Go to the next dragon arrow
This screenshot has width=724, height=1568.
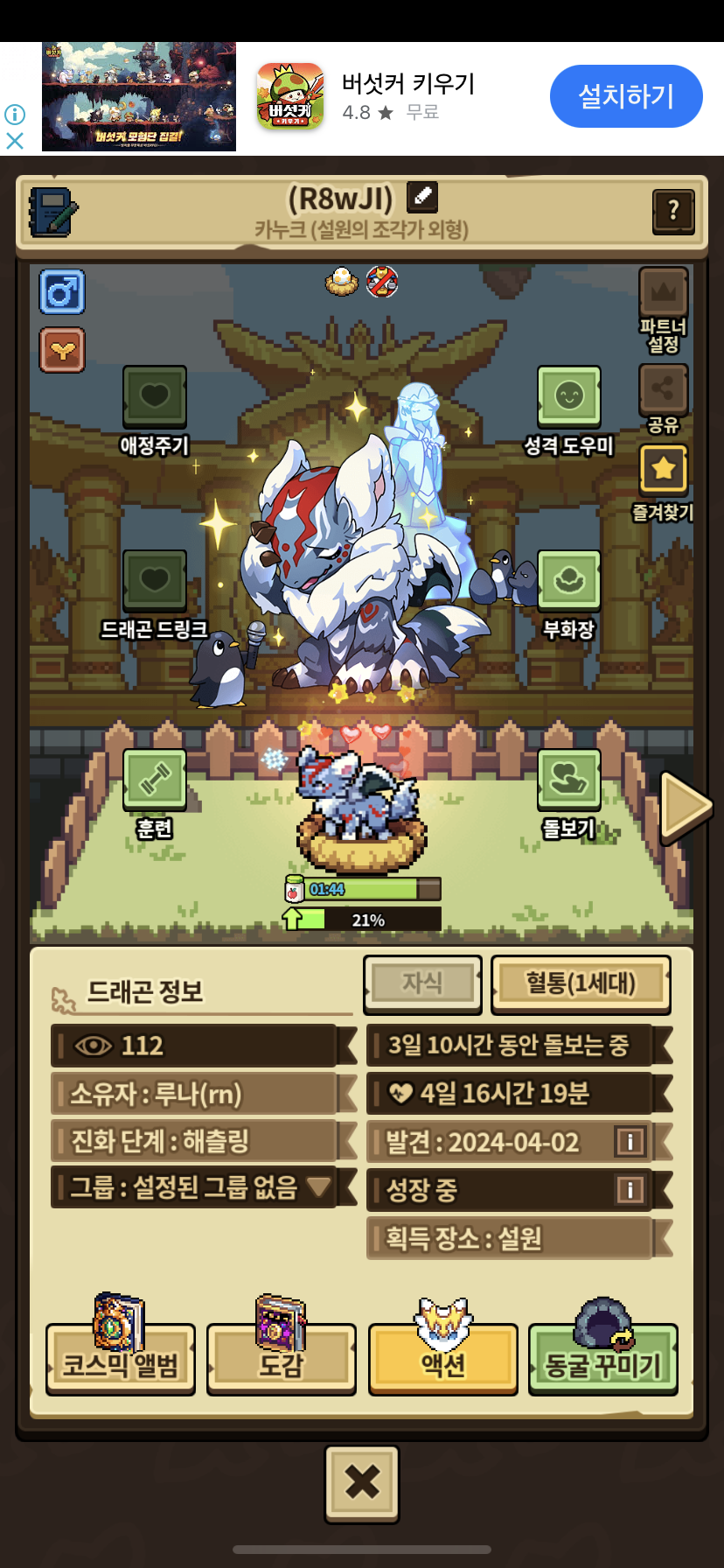click(x=685, y=806)
